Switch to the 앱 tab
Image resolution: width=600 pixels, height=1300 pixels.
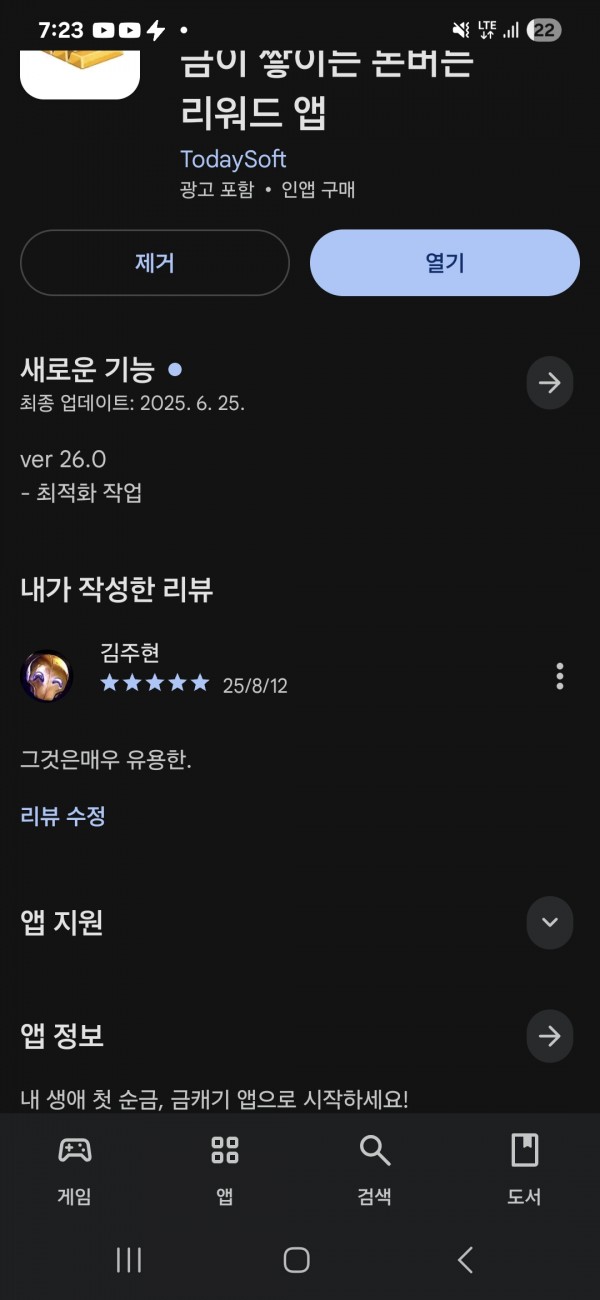225,1170
